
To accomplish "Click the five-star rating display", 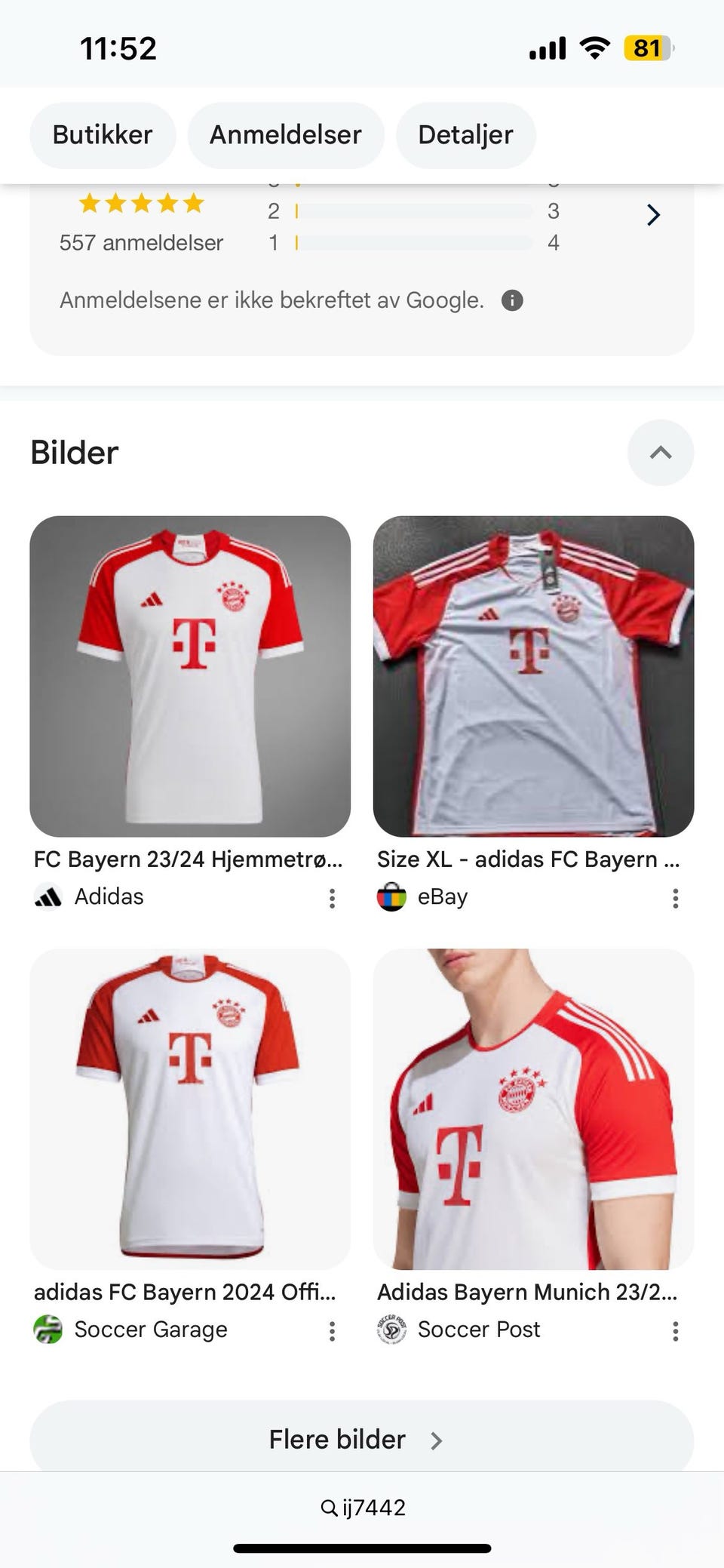I will click(140, 203).
